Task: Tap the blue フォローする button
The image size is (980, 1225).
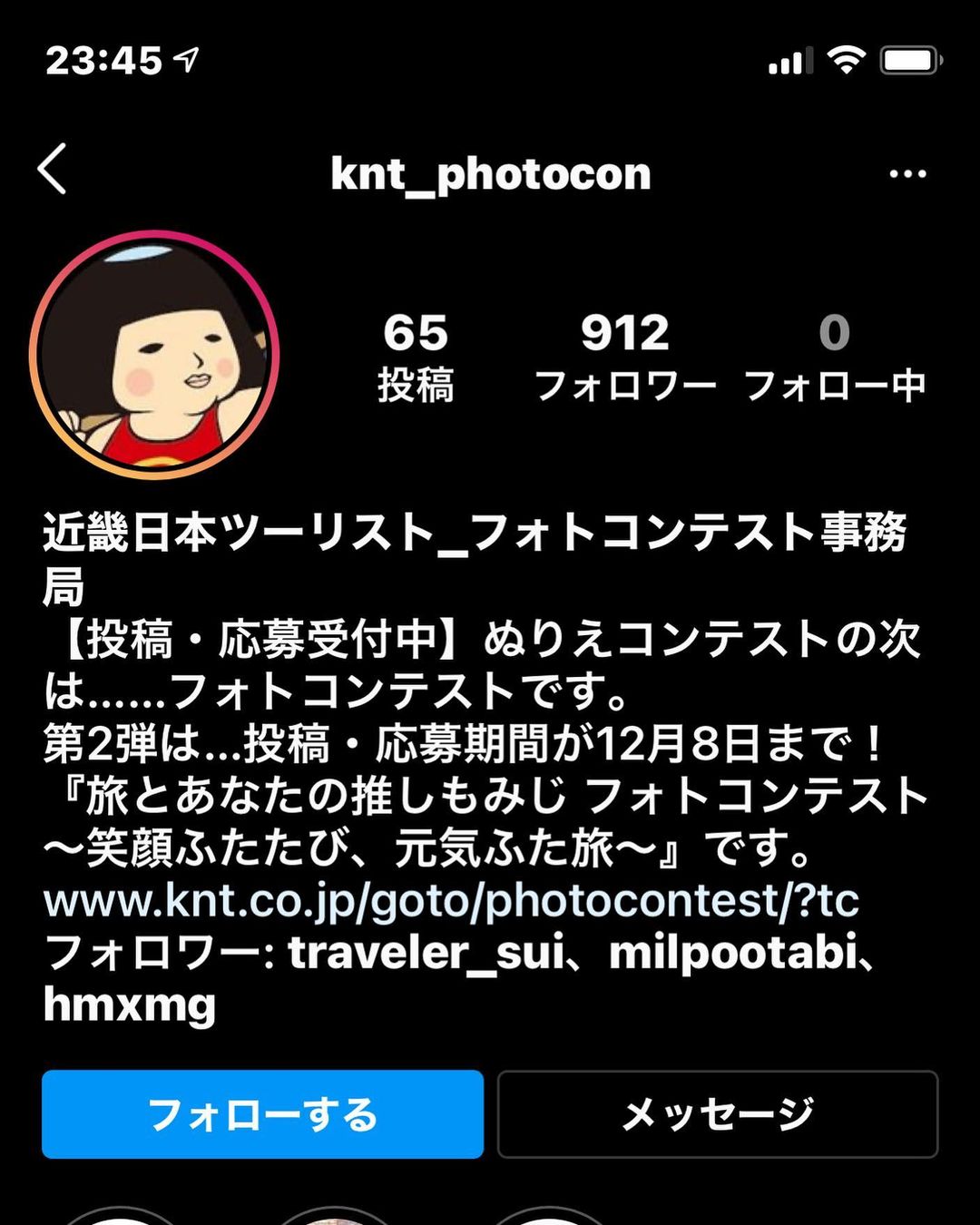Action: tap(262, 1114)
